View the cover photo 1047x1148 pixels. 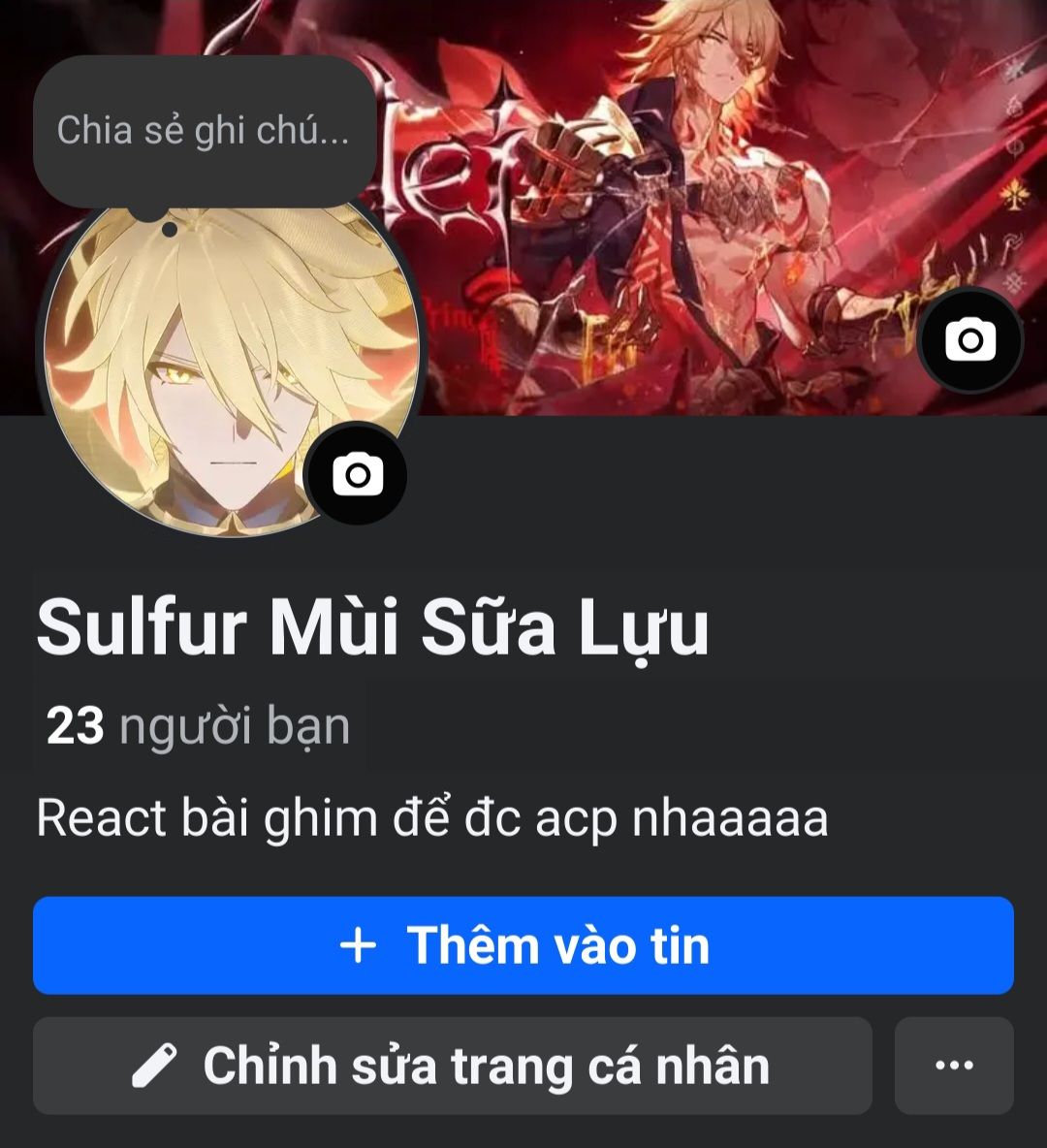[x=679, y=194]
